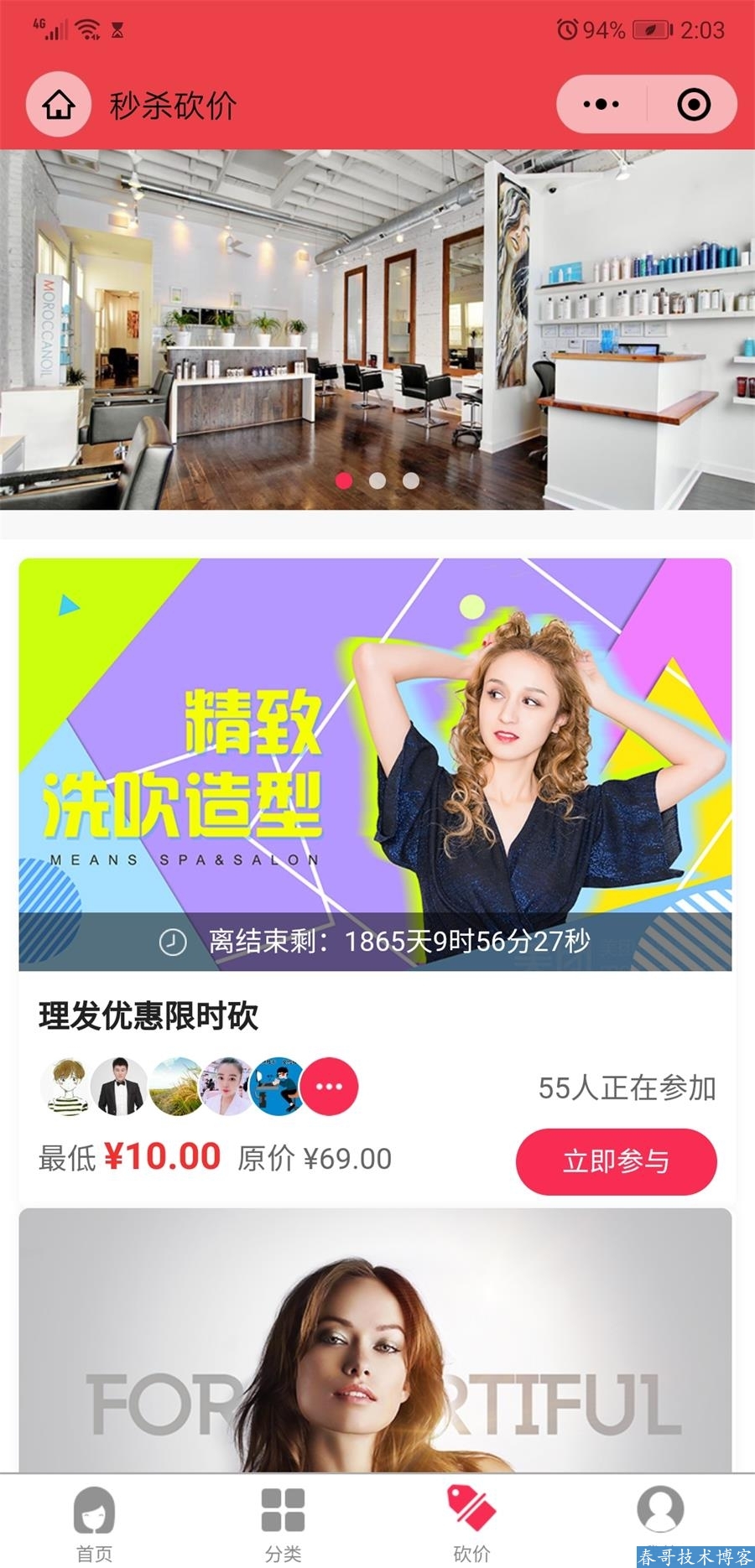Close the mini program via circle icon
Viewport: 755px width, 1568px height.
pos(693,105)
